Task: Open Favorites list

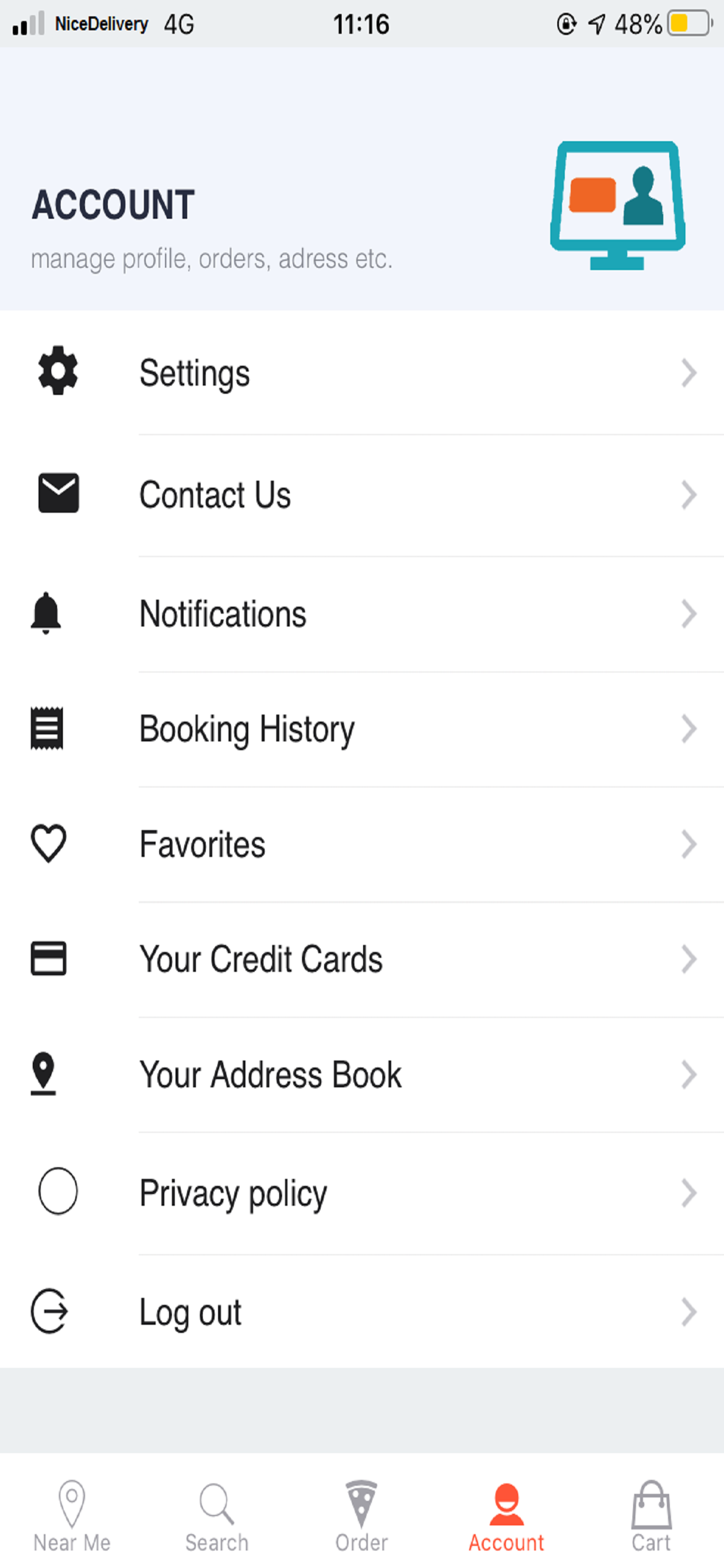Action: pyautogui.click(x=362, y=844)
